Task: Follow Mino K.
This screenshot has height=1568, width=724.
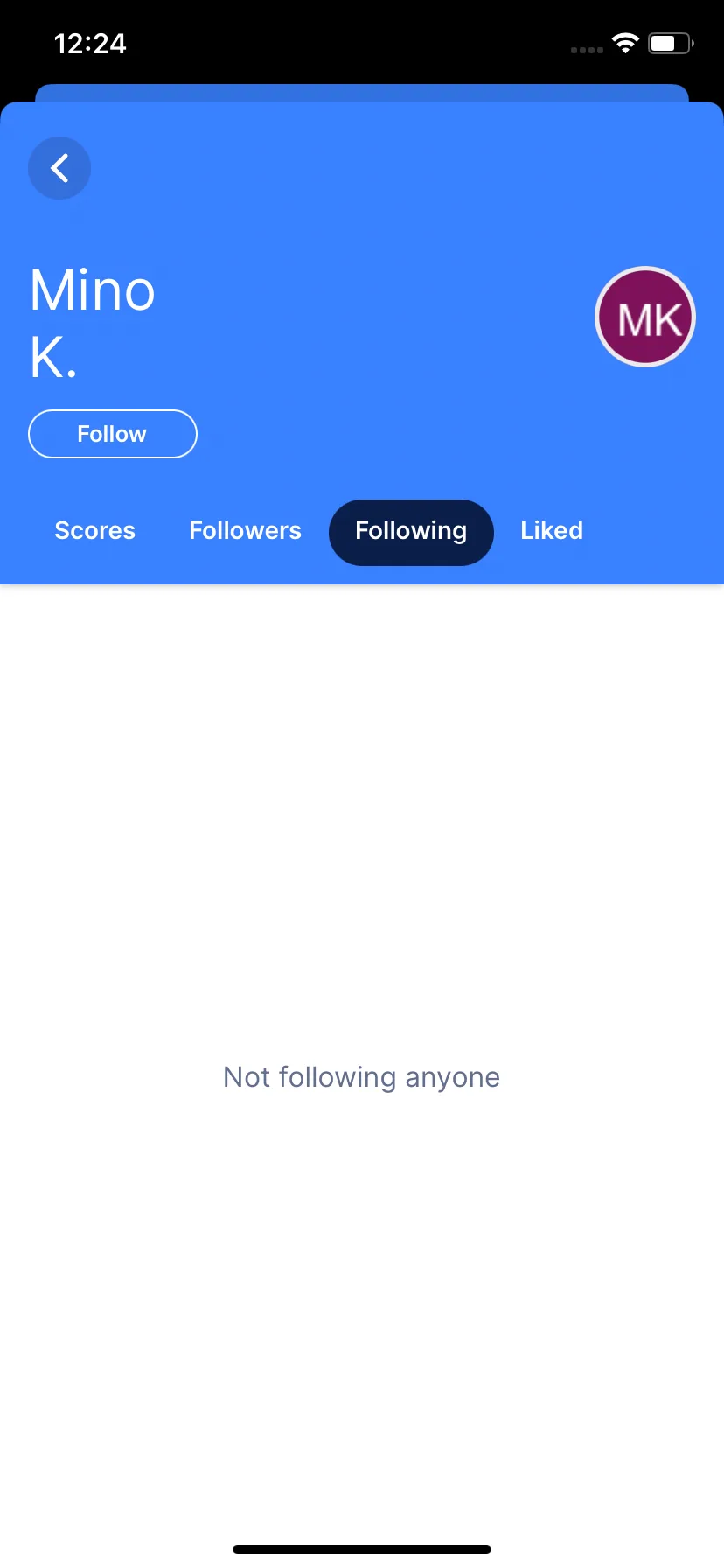Action: pyautogui.click(x=113, y=434)
